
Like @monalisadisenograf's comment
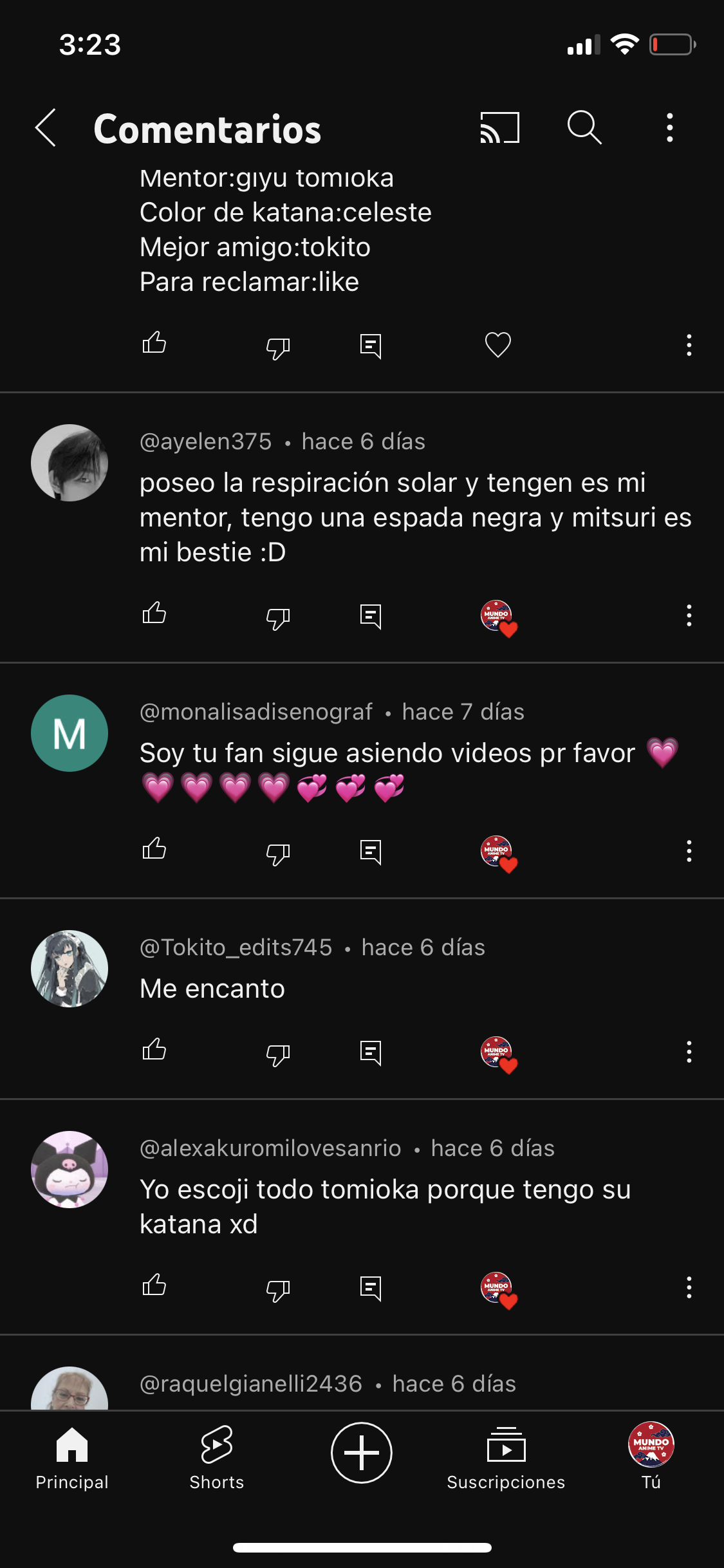[154, 850]
